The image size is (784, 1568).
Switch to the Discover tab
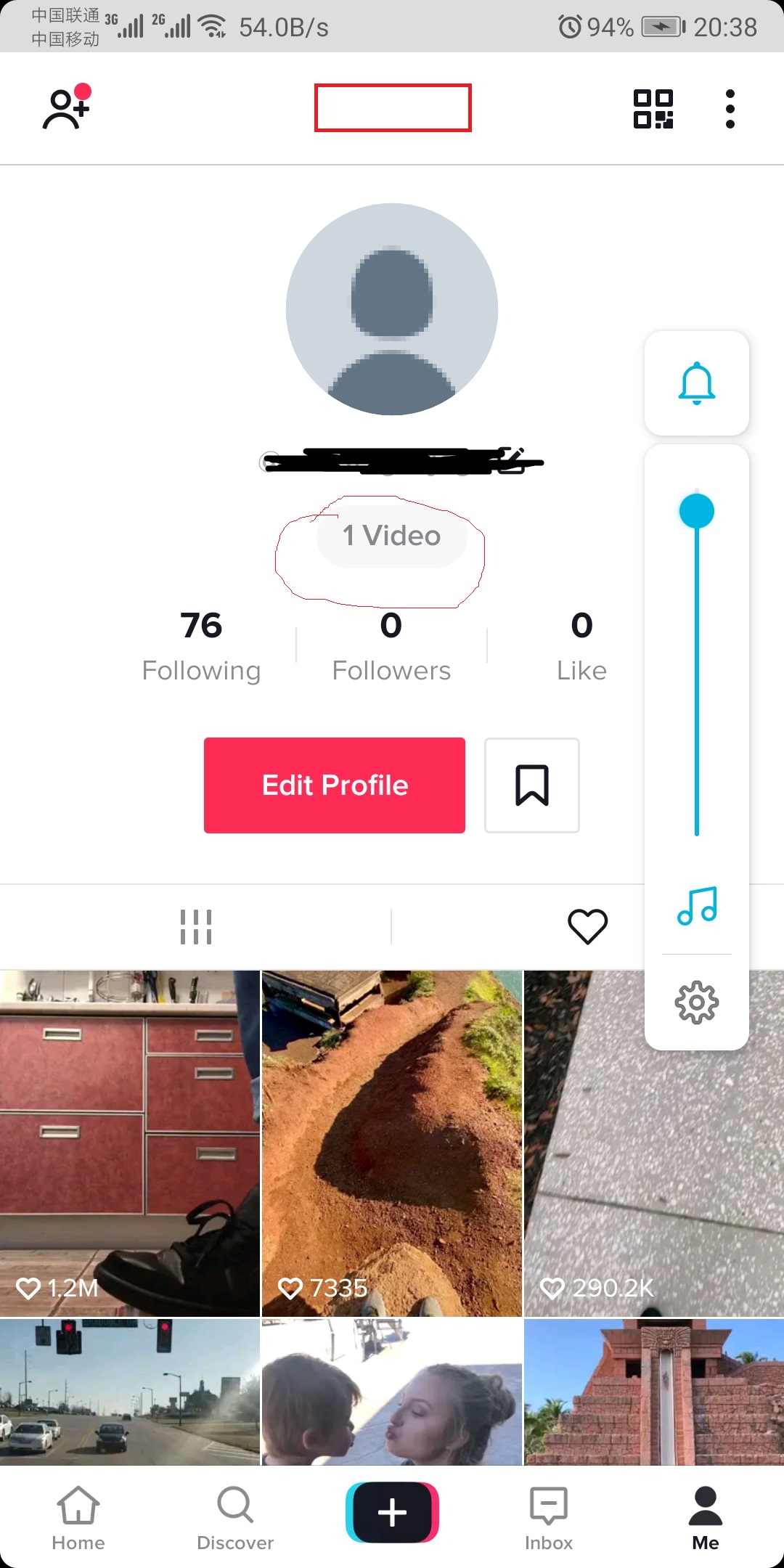coord(235,1517)
